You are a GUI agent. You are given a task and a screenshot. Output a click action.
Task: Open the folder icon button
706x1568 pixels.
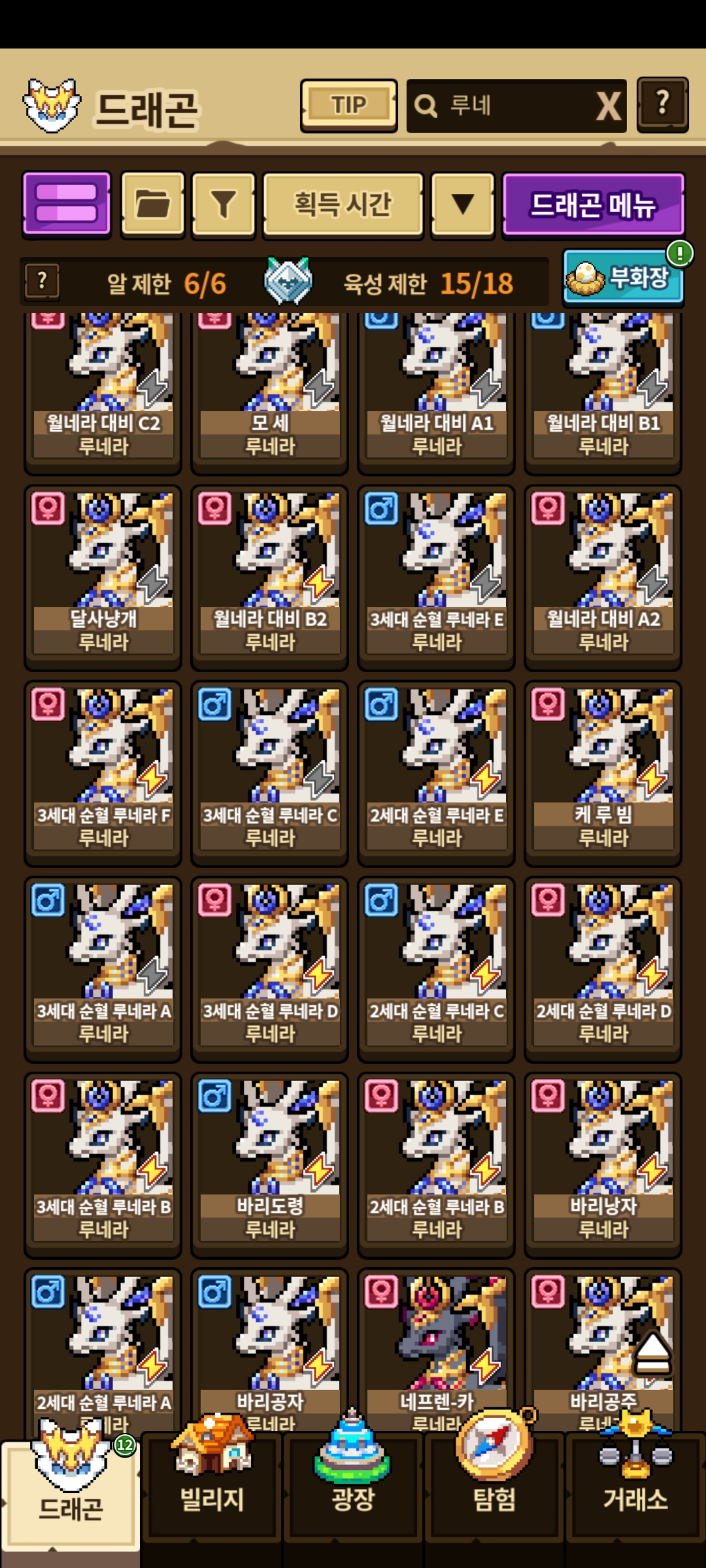(x=152, y=203)
